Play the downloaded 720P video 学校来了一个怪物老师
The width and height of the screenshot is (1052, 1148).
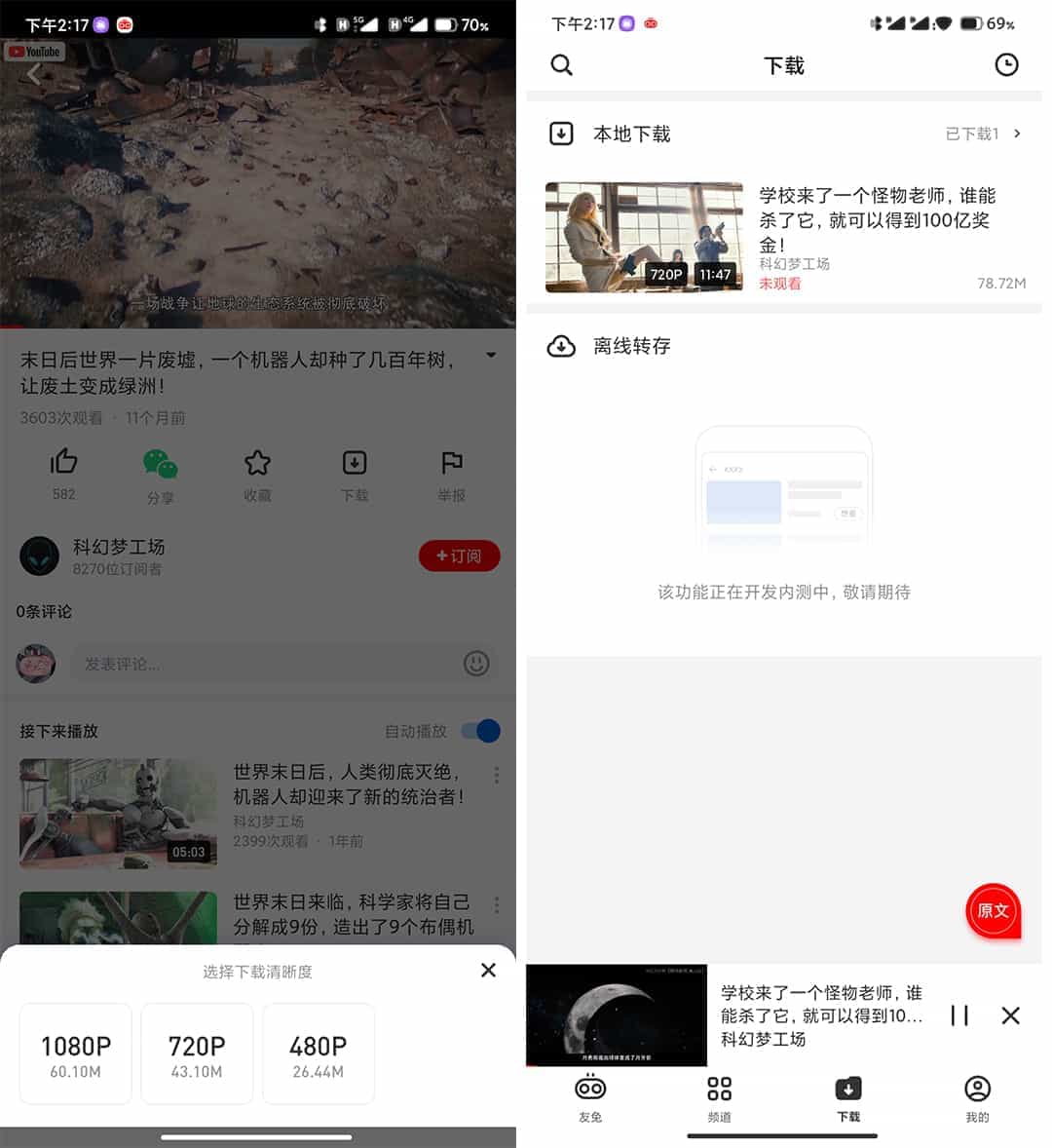coord(644,237)
